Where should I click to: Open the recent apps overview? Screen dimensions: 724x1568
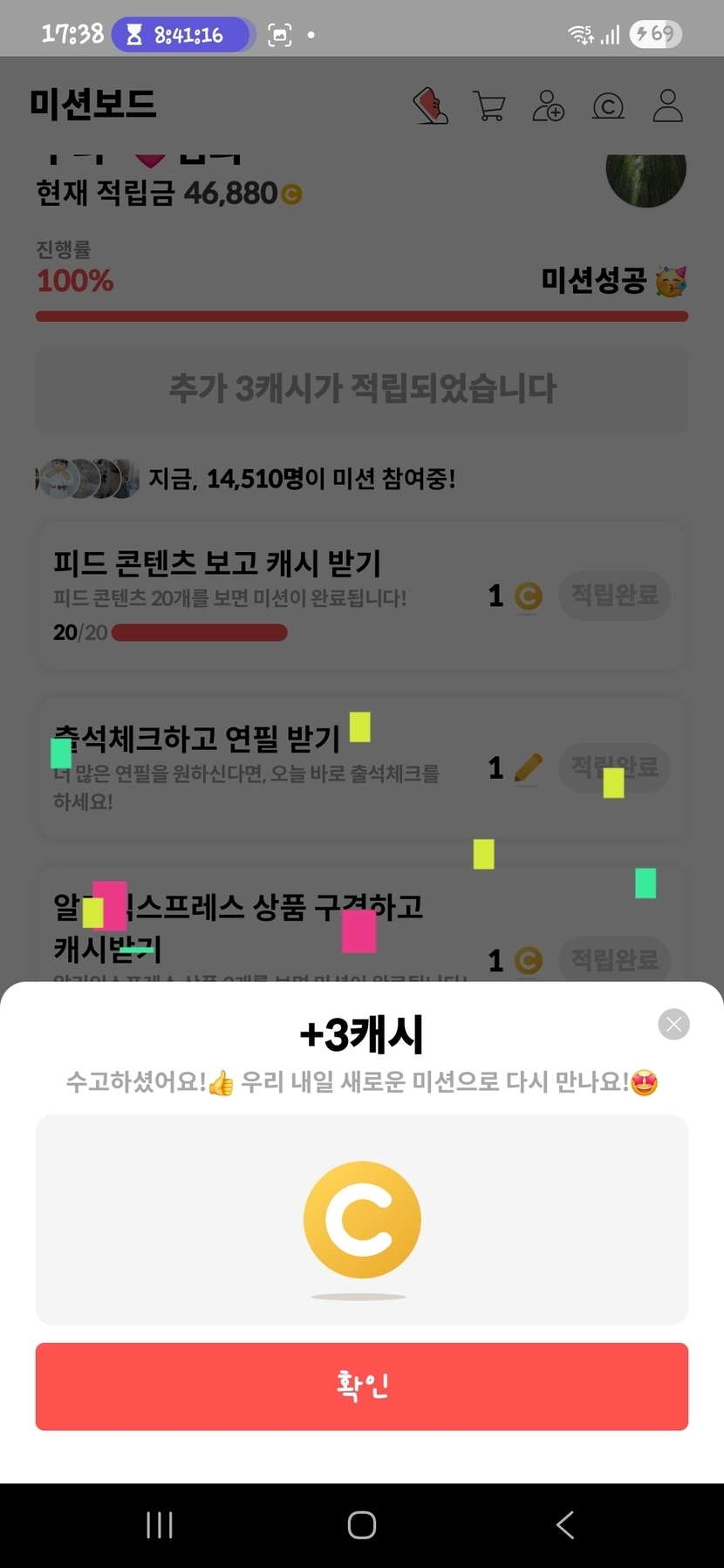point(160,1524)
